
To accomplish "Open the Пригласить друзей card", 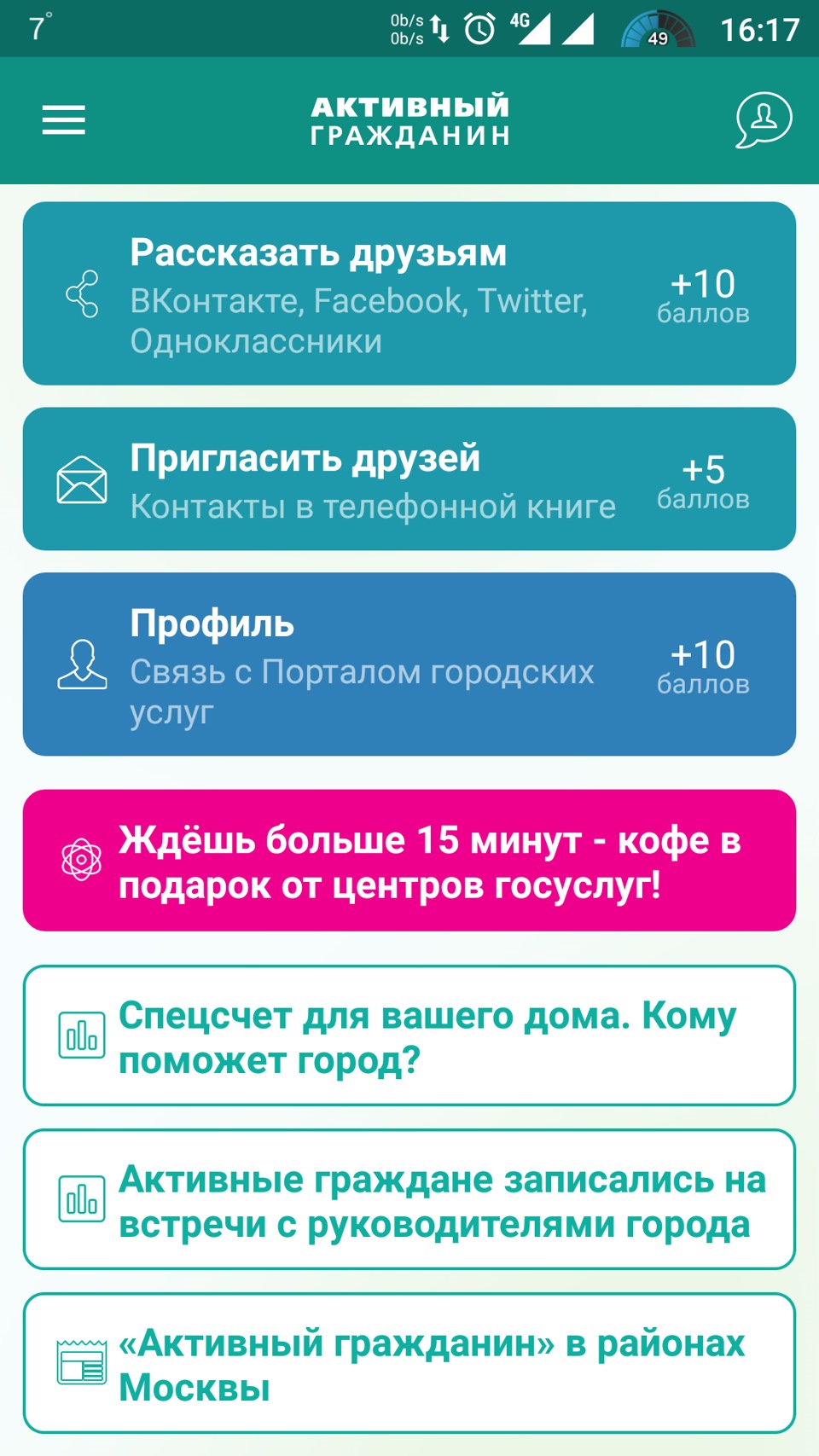I will click(409, 479).
